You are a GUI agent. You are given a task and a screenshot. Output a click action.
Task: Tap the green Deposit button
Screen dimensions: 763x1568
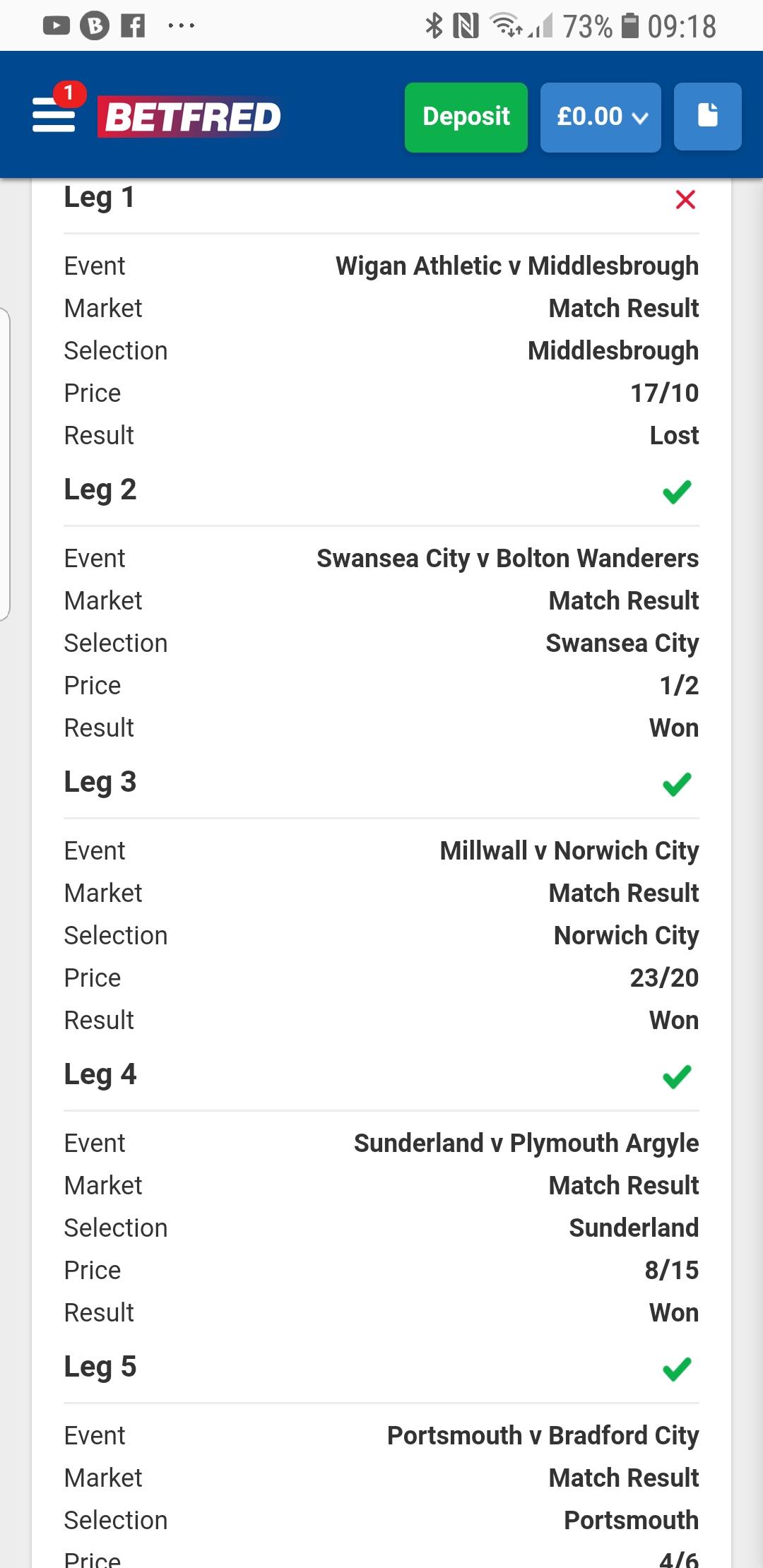(466, 117)
